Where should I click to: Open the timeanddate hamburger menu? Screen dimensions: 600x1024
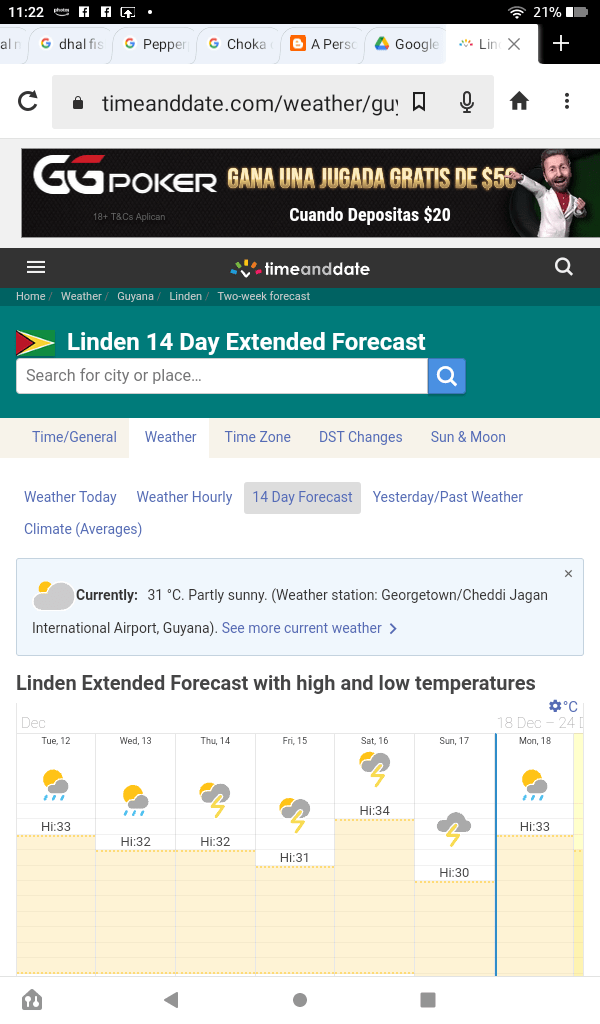(x=36, y=267)
